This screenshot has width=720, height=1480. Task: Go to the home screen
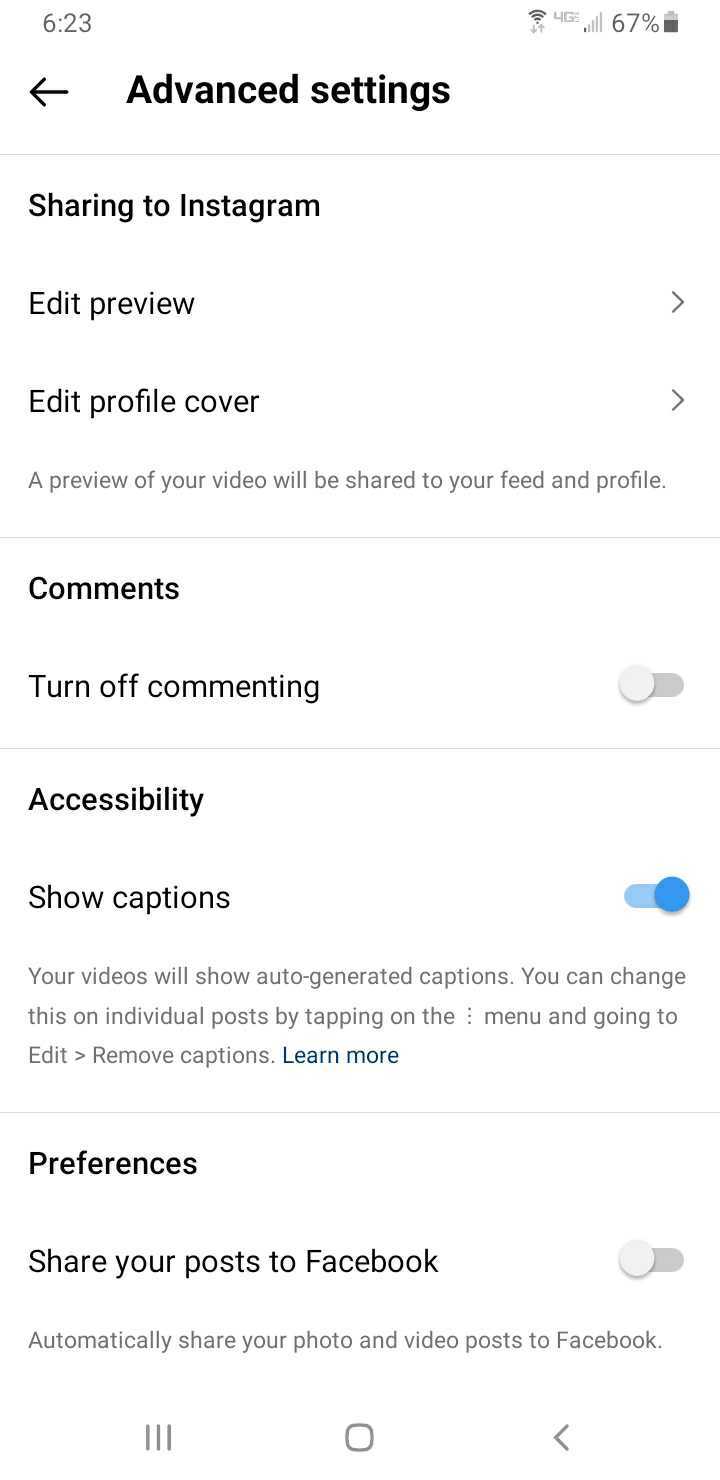click(x=359, y=1438)
